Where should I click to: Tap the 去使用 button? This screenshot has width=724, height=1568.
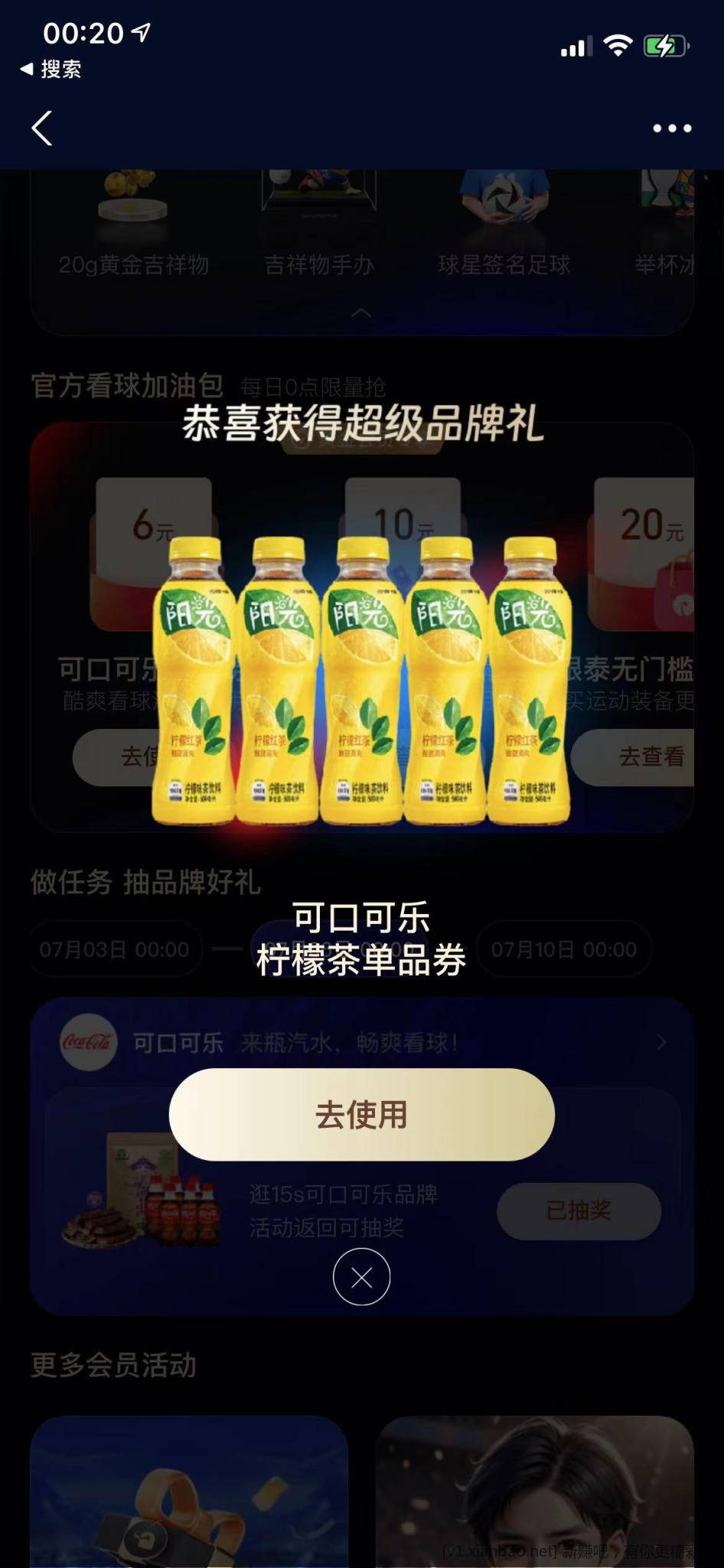click(361, 1115)
